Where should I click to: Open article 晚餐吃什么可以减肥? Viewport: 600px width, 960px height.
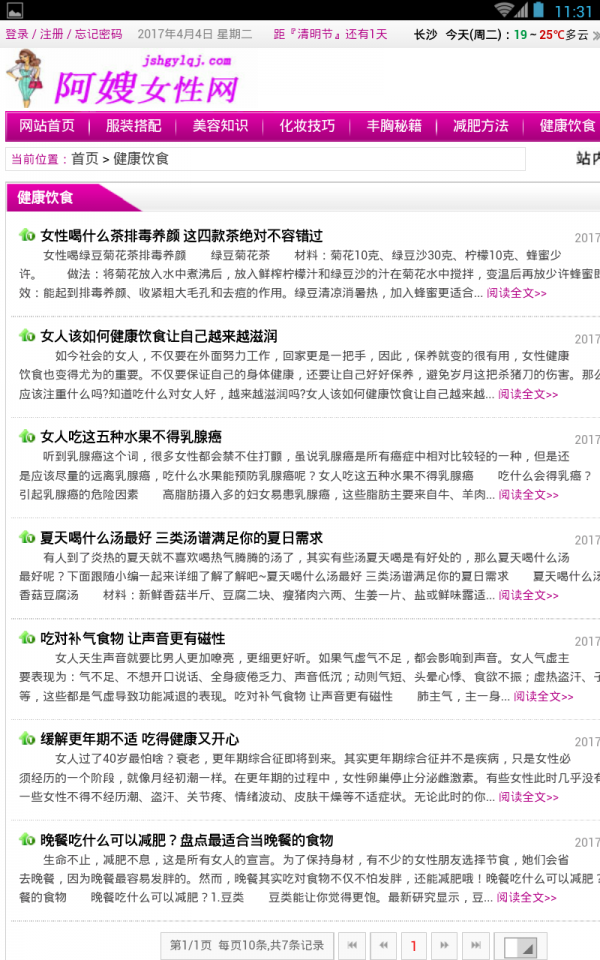186,840
